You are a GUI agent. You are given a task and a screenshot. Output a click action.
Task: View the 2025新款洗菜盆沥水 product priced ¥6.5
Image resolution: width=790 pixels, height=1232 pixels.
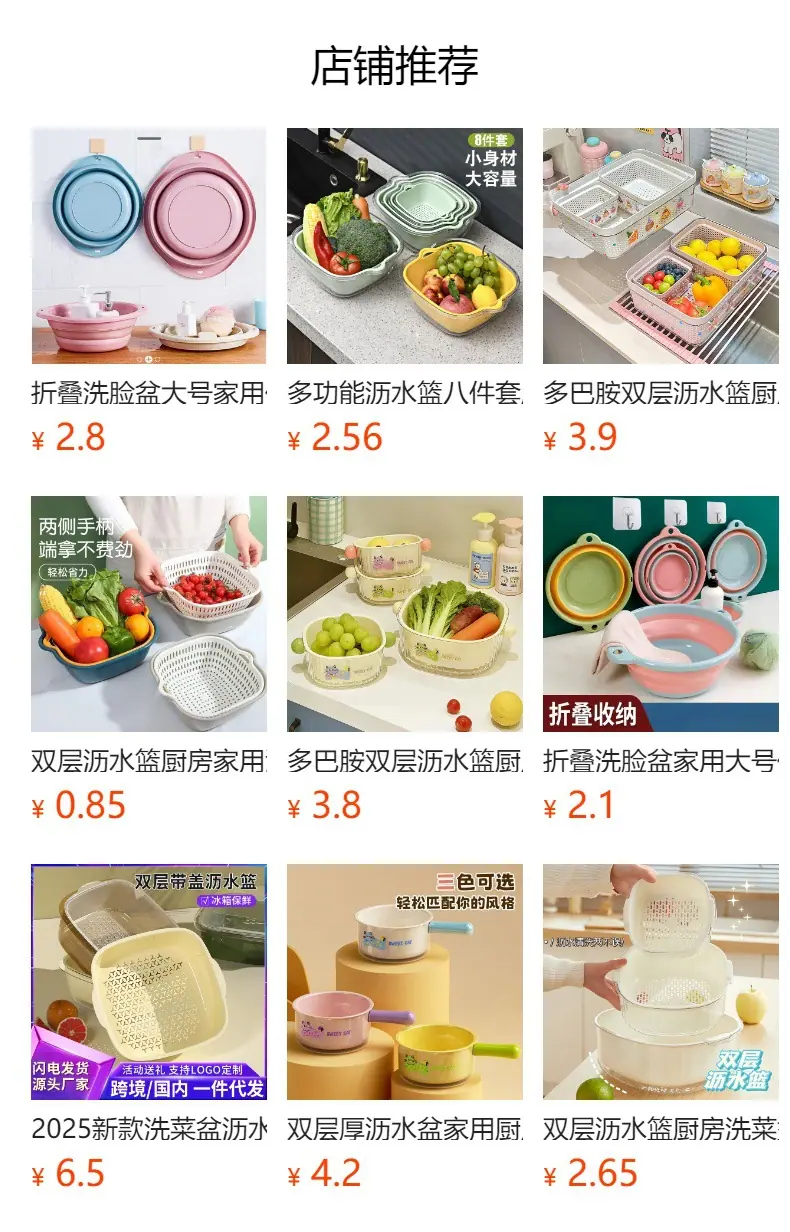(149, 1028)
